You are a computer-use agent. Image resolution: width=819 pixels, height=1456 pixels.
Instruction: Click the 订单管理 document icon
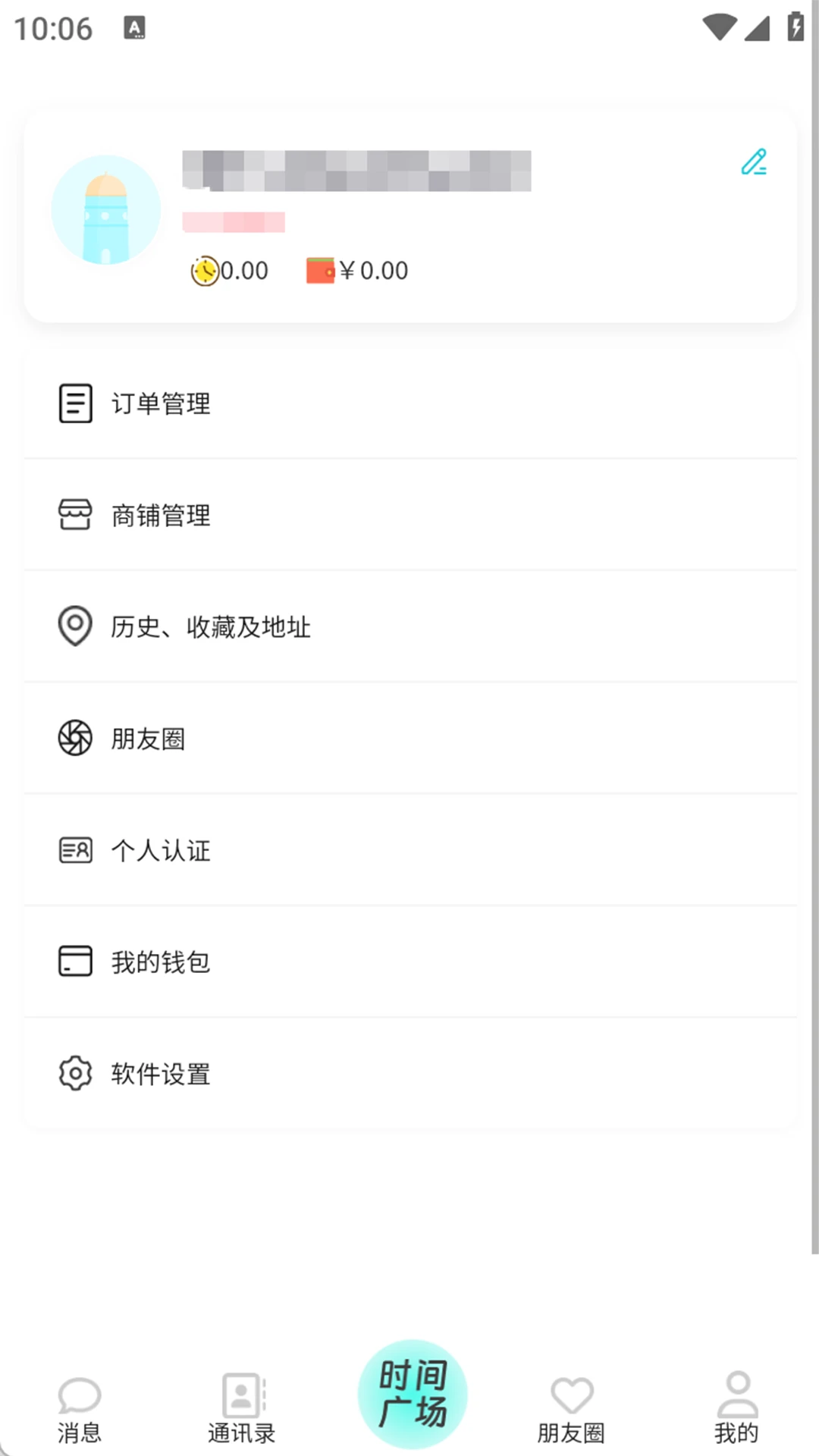[x=74, y=403]
